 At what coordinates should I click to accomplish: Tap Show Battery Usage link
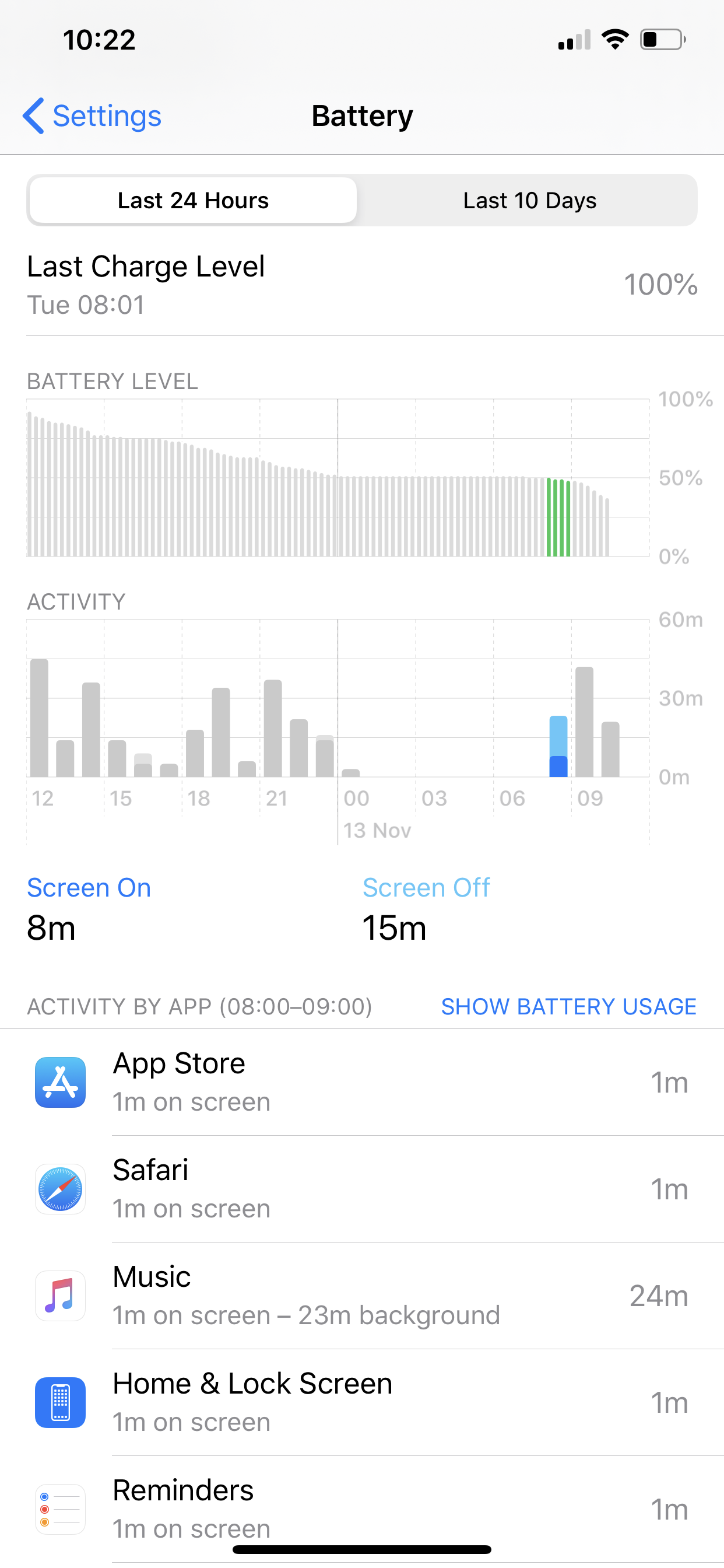568,1006
